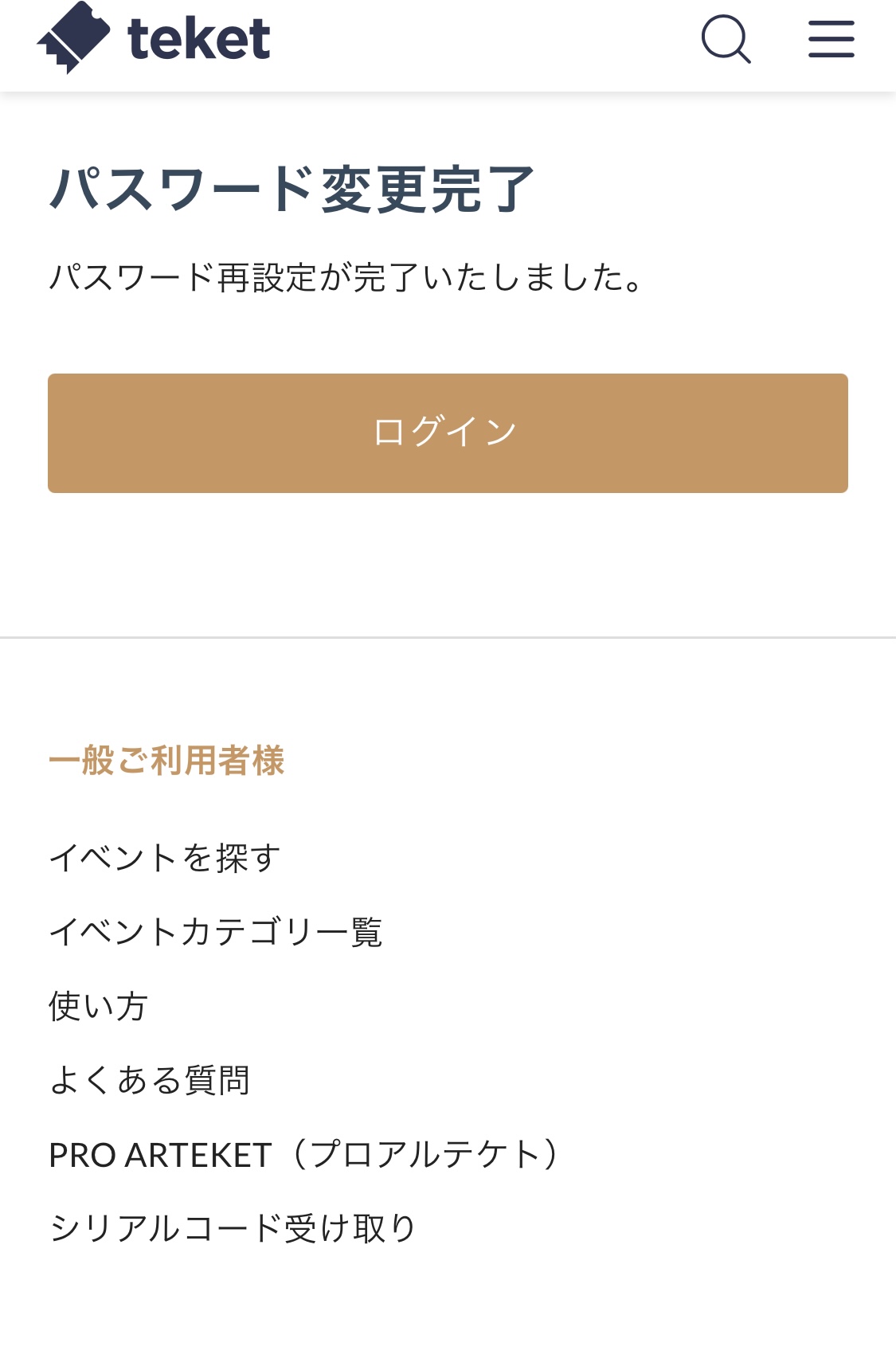Open シリアルコード受け取り
The width and height of the screenshot is (896, 1366).
[x=233, y=1228]
